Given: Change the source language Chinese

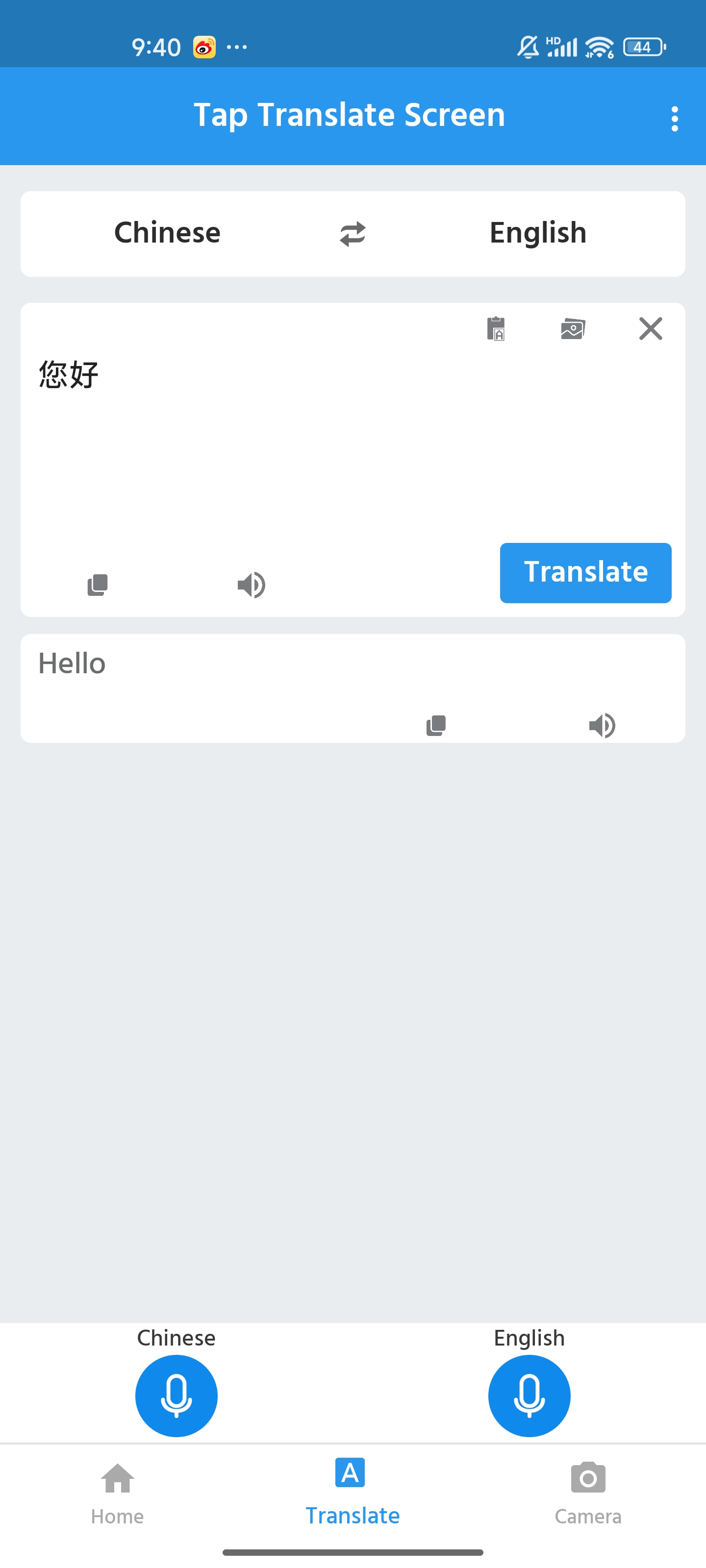Looking at the screenshot, I should tap(168, 233).
